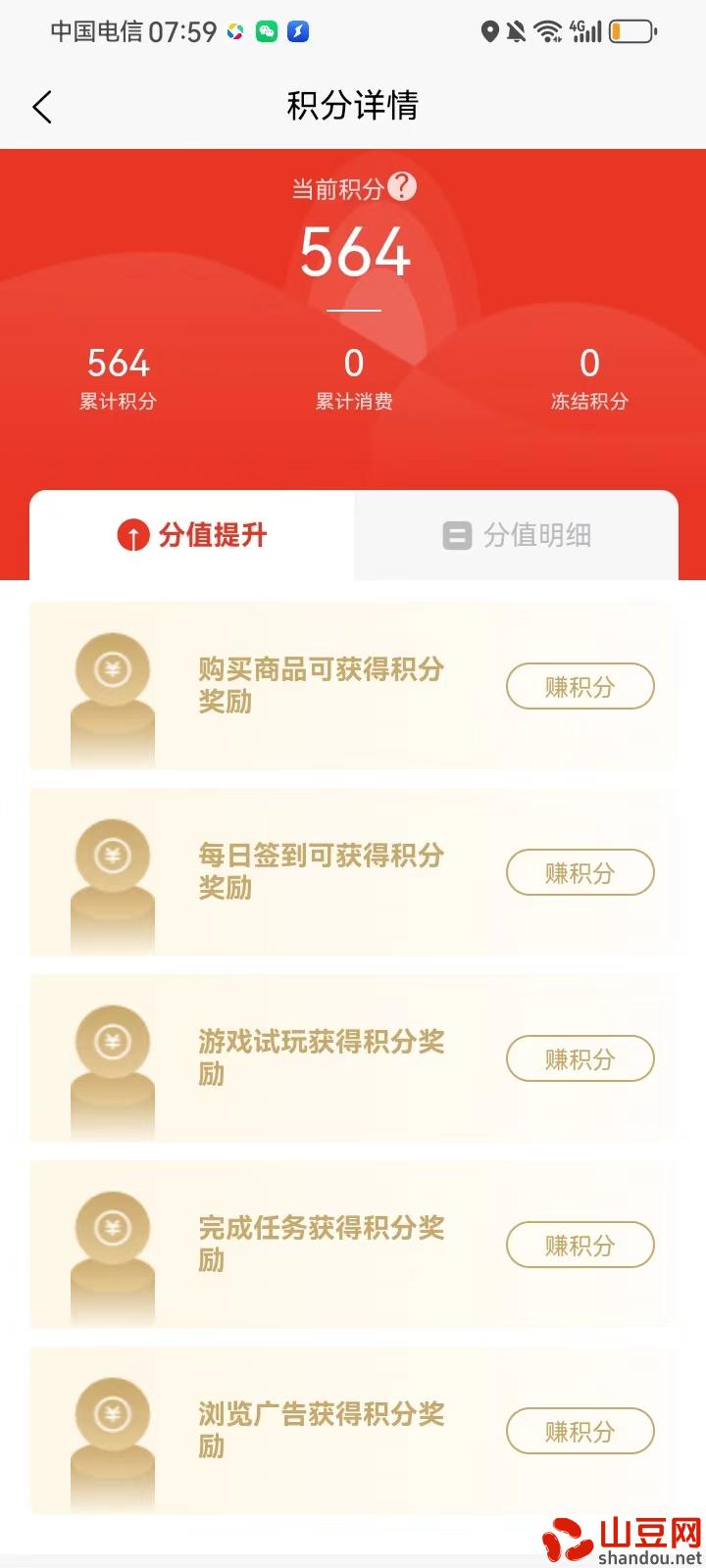Tap the red up-arrow icon on 分值提升 tab
Viewport: 706px width, 1568px height.
(132, 535)
